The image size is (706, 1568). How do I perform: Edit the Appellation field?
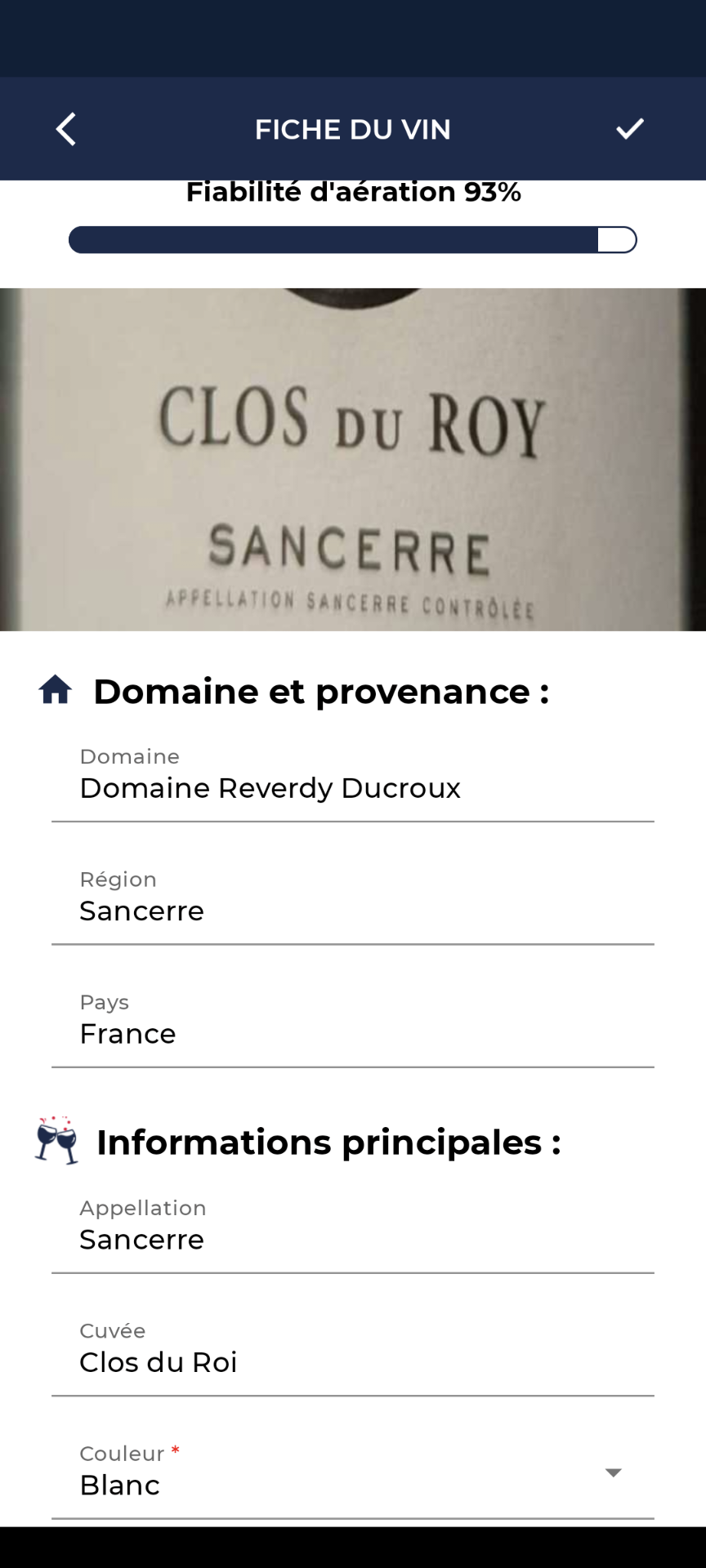(351, 1239)
